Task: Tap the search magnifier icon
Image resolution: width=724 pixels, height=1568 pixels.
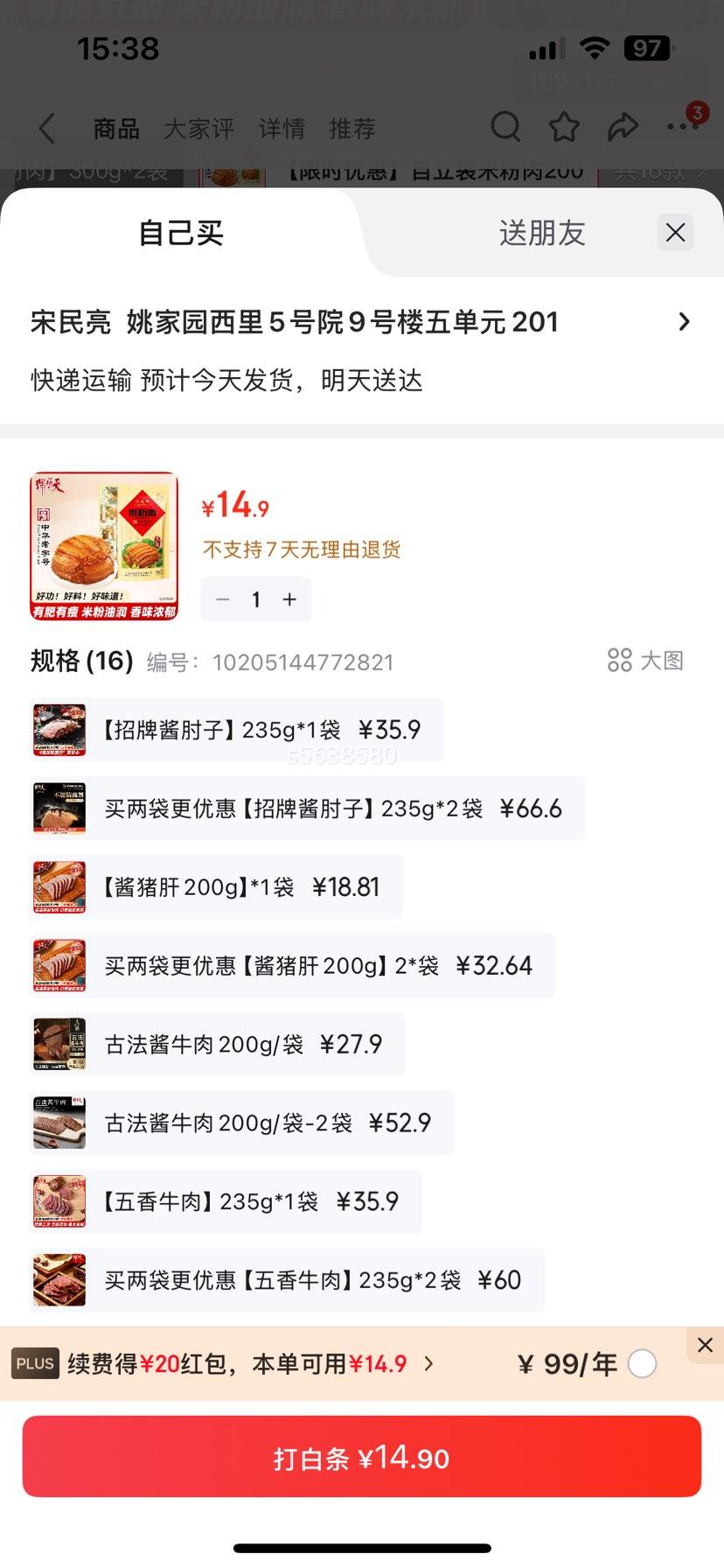Action: (x=506, y=127)
